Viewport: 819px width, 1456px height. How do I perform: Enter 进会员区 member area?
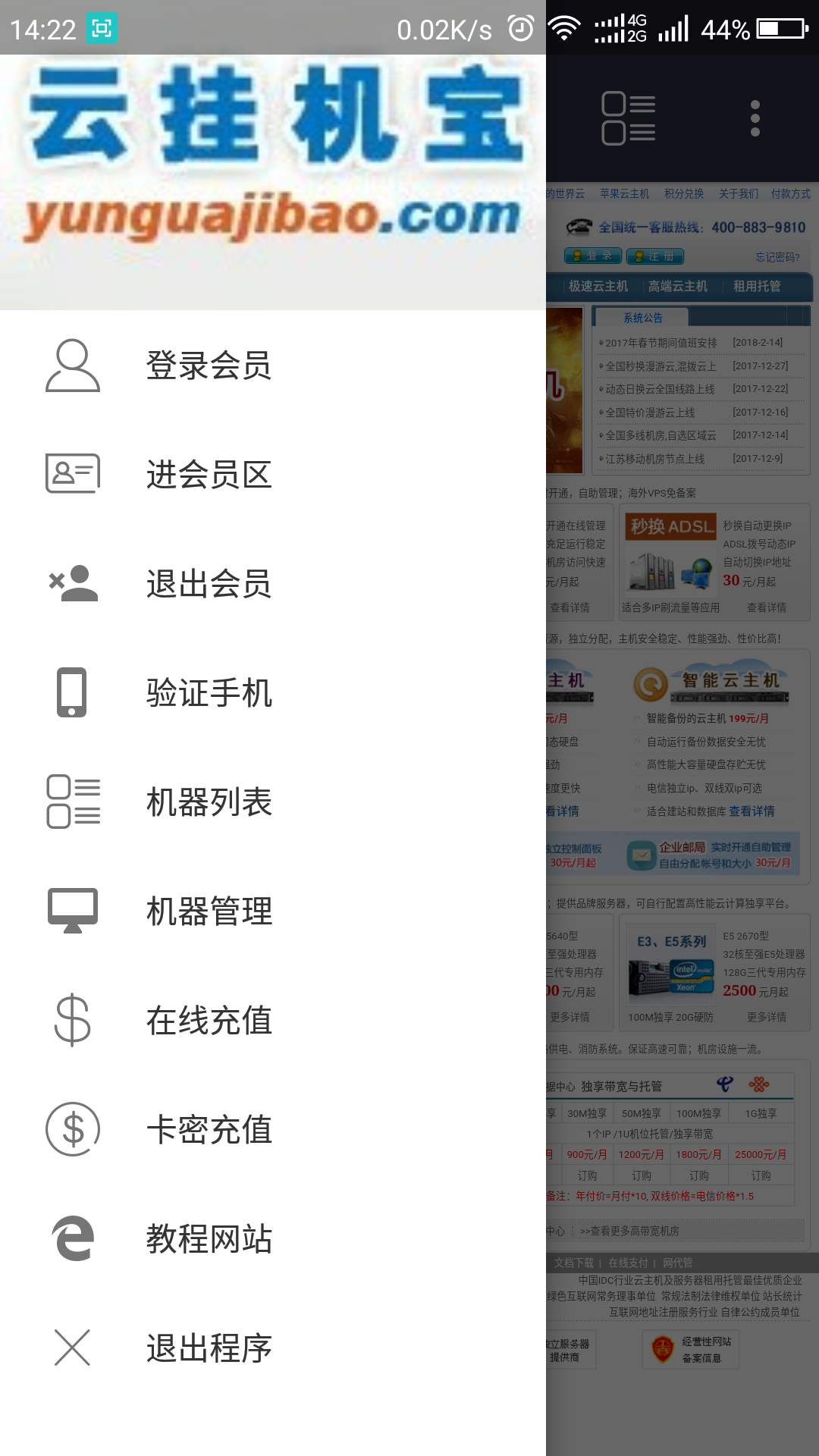(209, 475)
